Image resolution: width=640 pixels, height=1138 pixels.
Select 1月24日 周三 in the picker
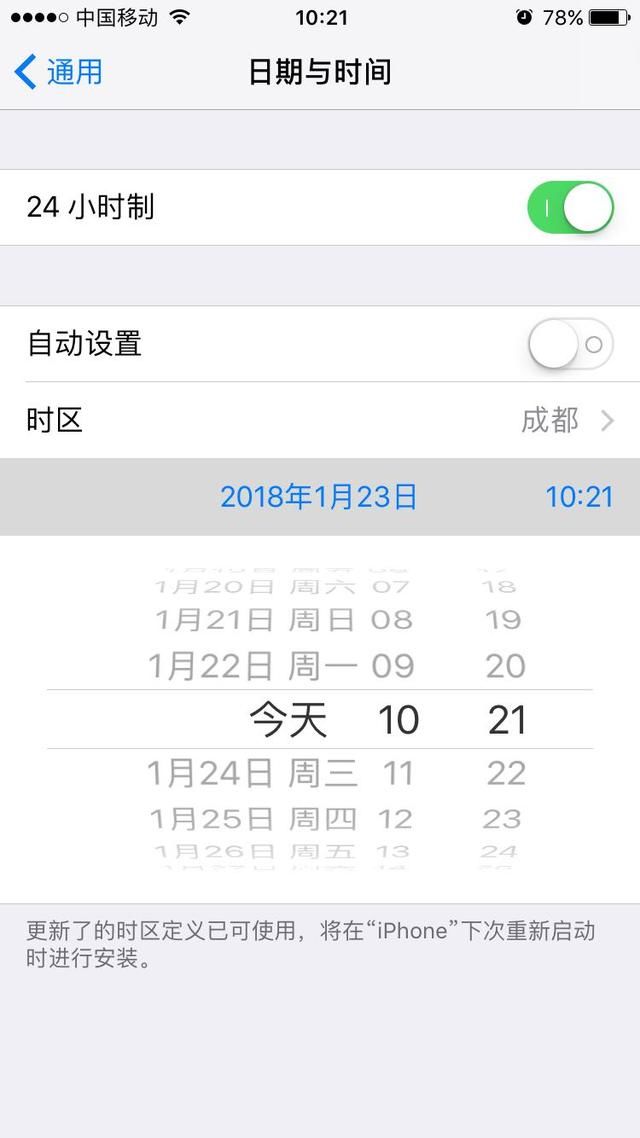253,774
